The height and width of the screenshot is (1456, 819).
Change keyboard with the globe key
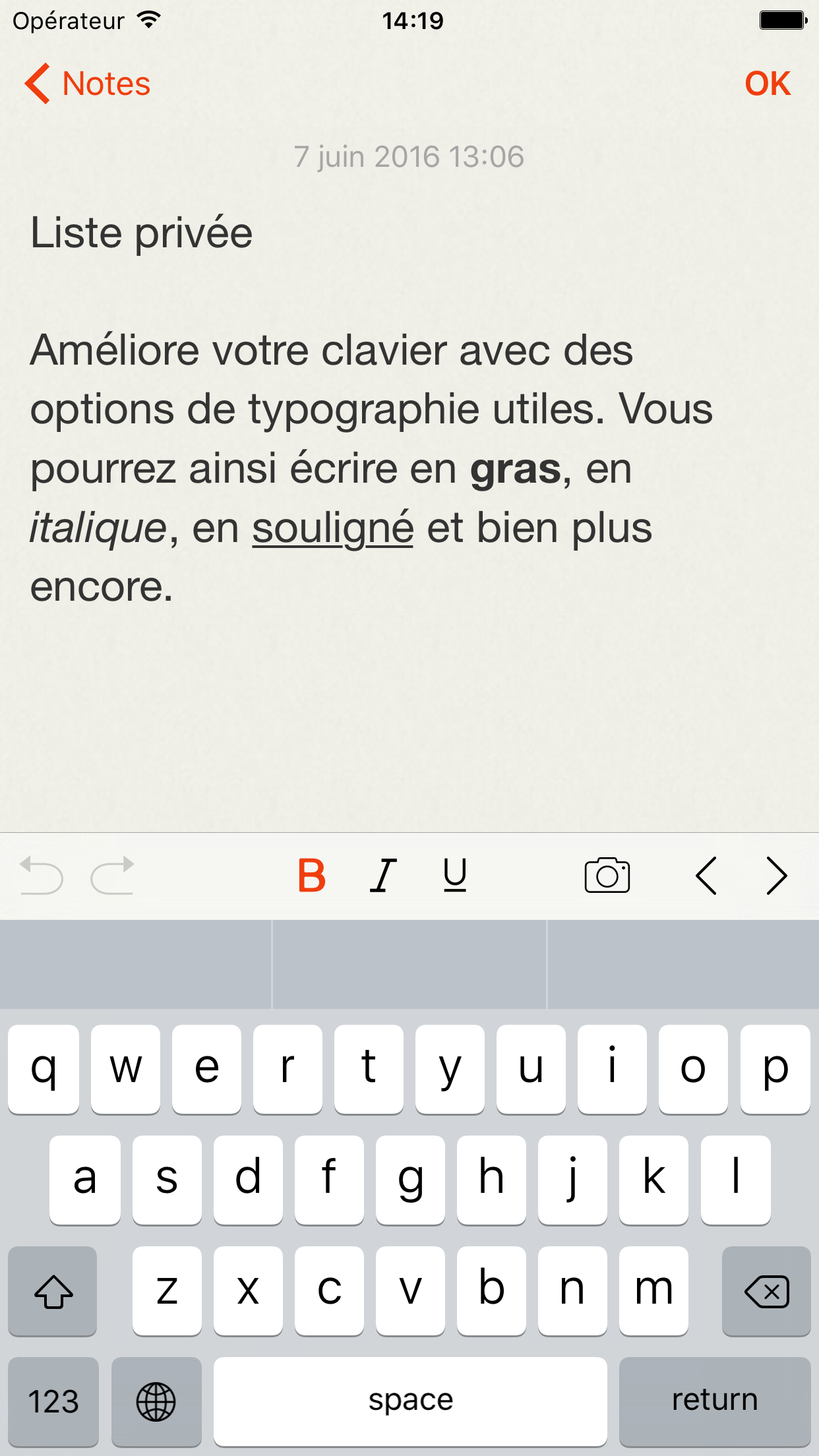(x=156, y=1401)
